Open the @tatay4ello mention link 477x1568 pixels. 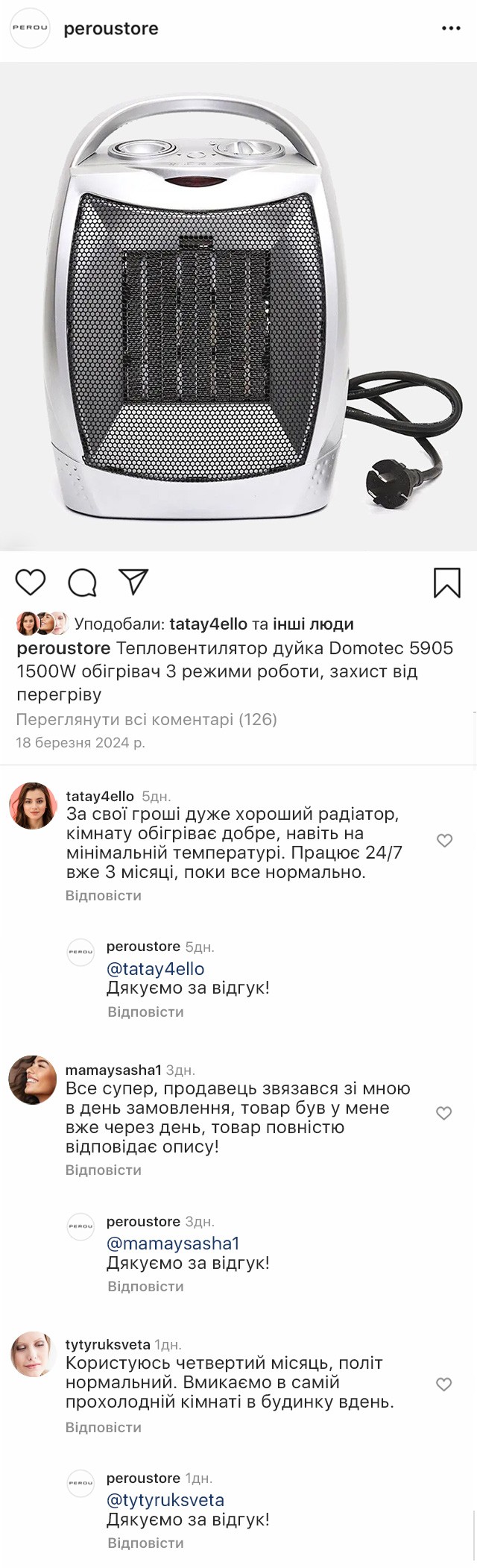(x=155, y=968)
